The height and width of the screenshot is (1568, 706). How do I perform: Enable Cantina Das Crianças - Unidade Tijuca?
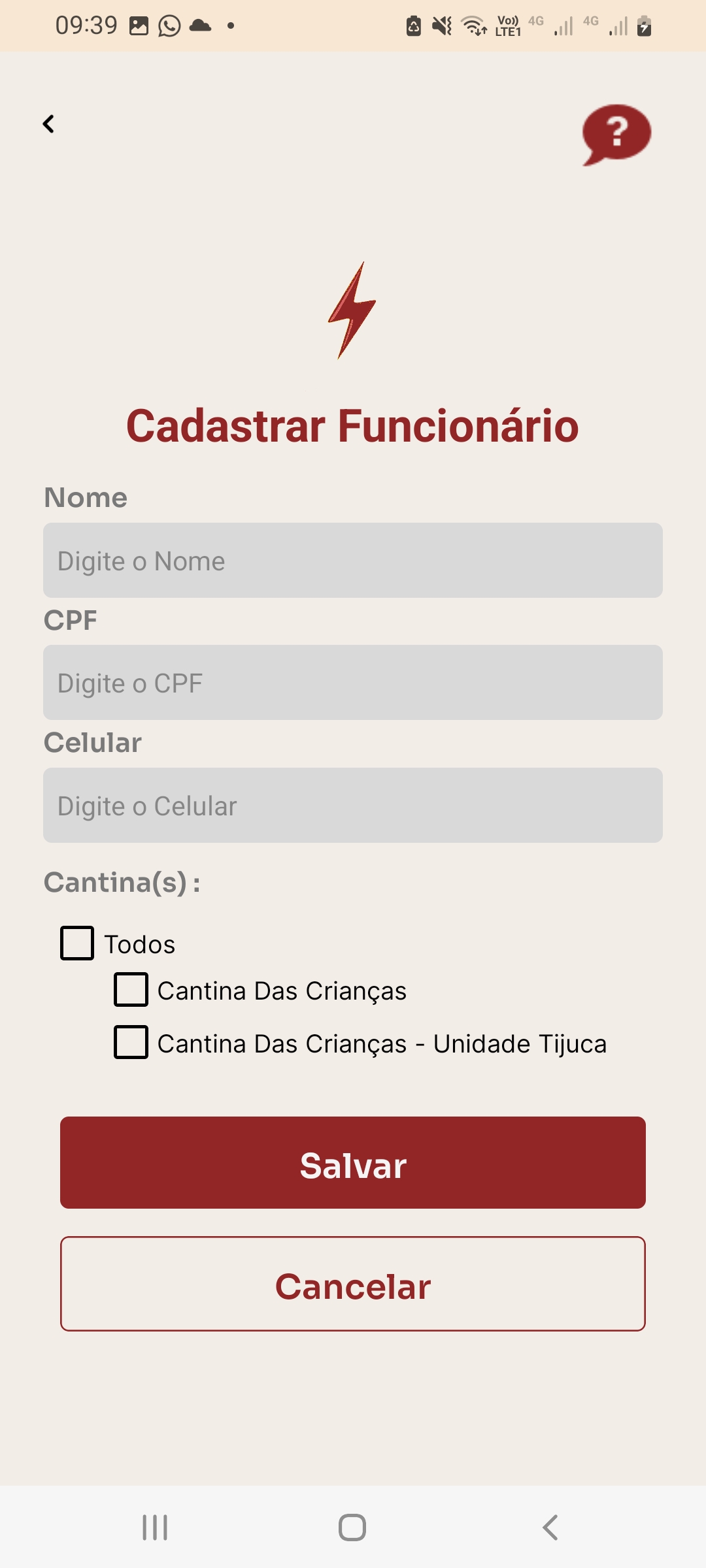[x=129, y=1043]
